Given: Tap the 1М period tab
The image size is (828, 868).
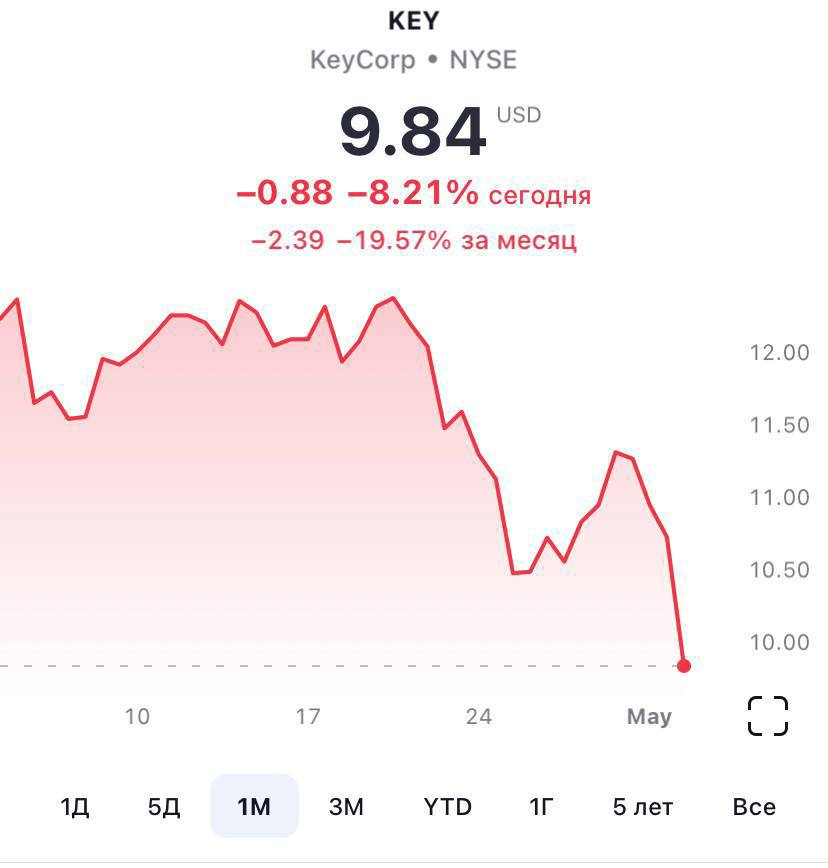Looking at the screenshot, I should pyautogui.click(x=254, y=807).
